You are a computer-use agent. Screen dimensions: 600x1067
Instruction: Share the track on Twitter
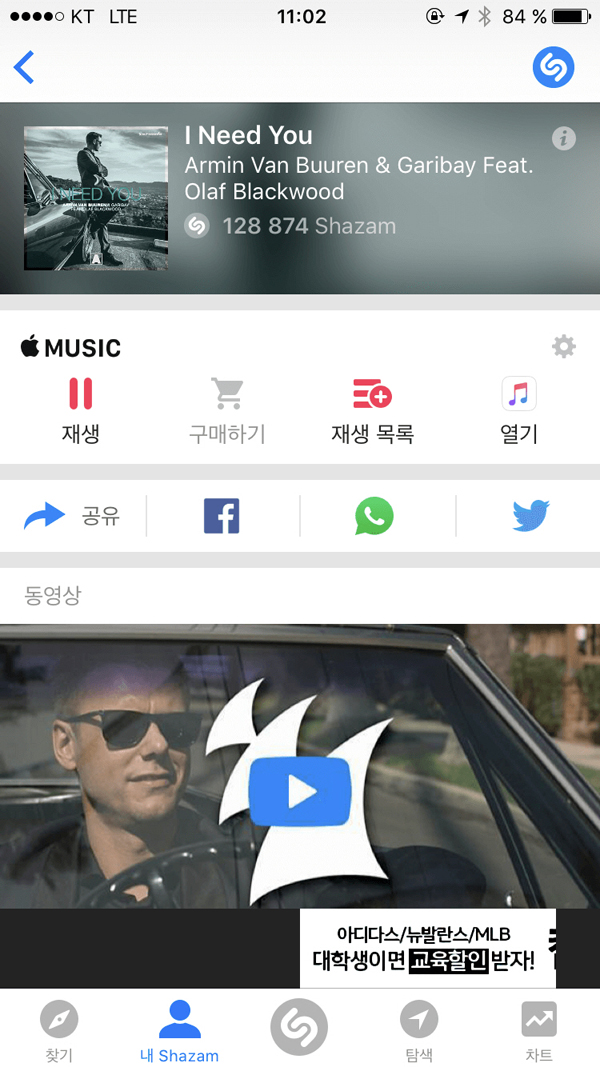point(530,516)
